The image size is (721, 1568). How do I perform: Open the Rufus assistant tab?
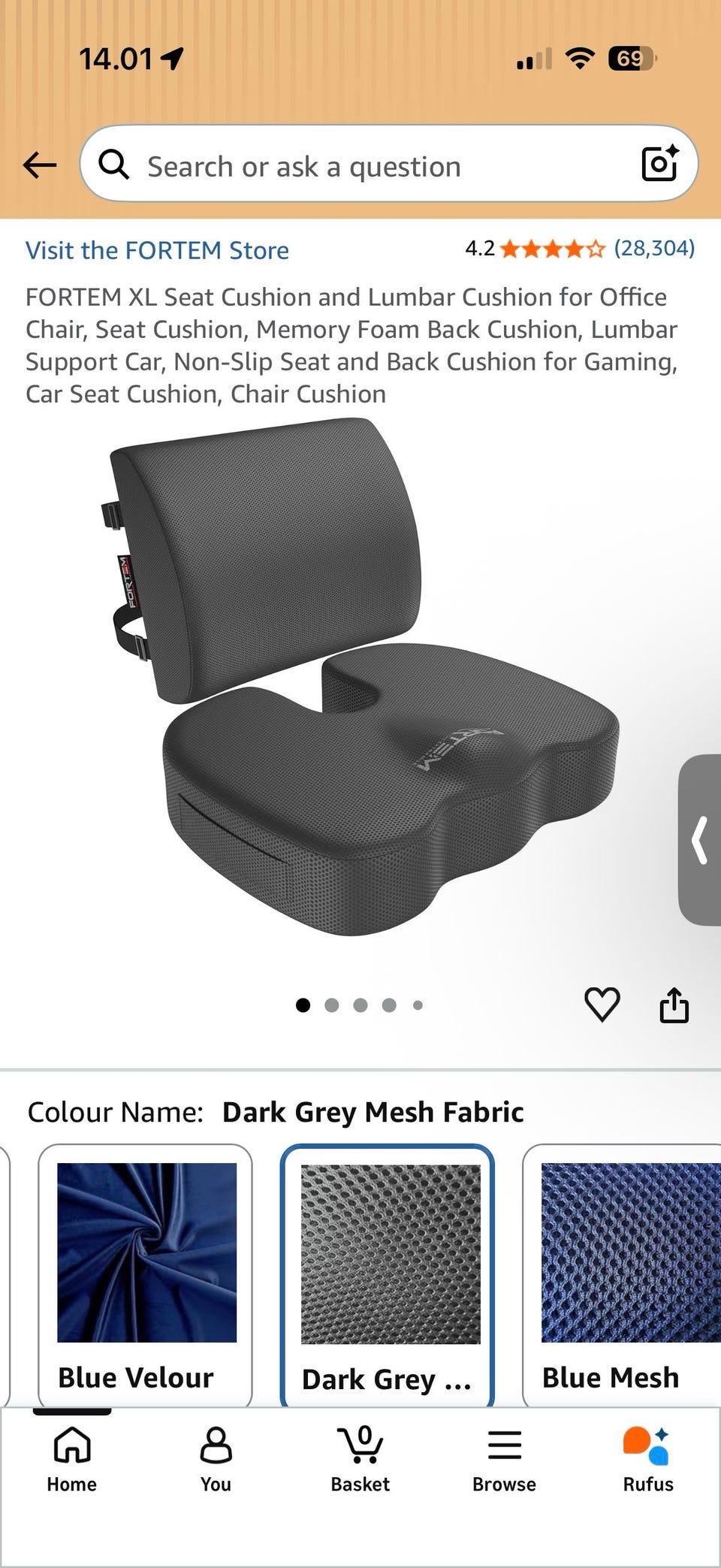click(x=648, y=1460)
